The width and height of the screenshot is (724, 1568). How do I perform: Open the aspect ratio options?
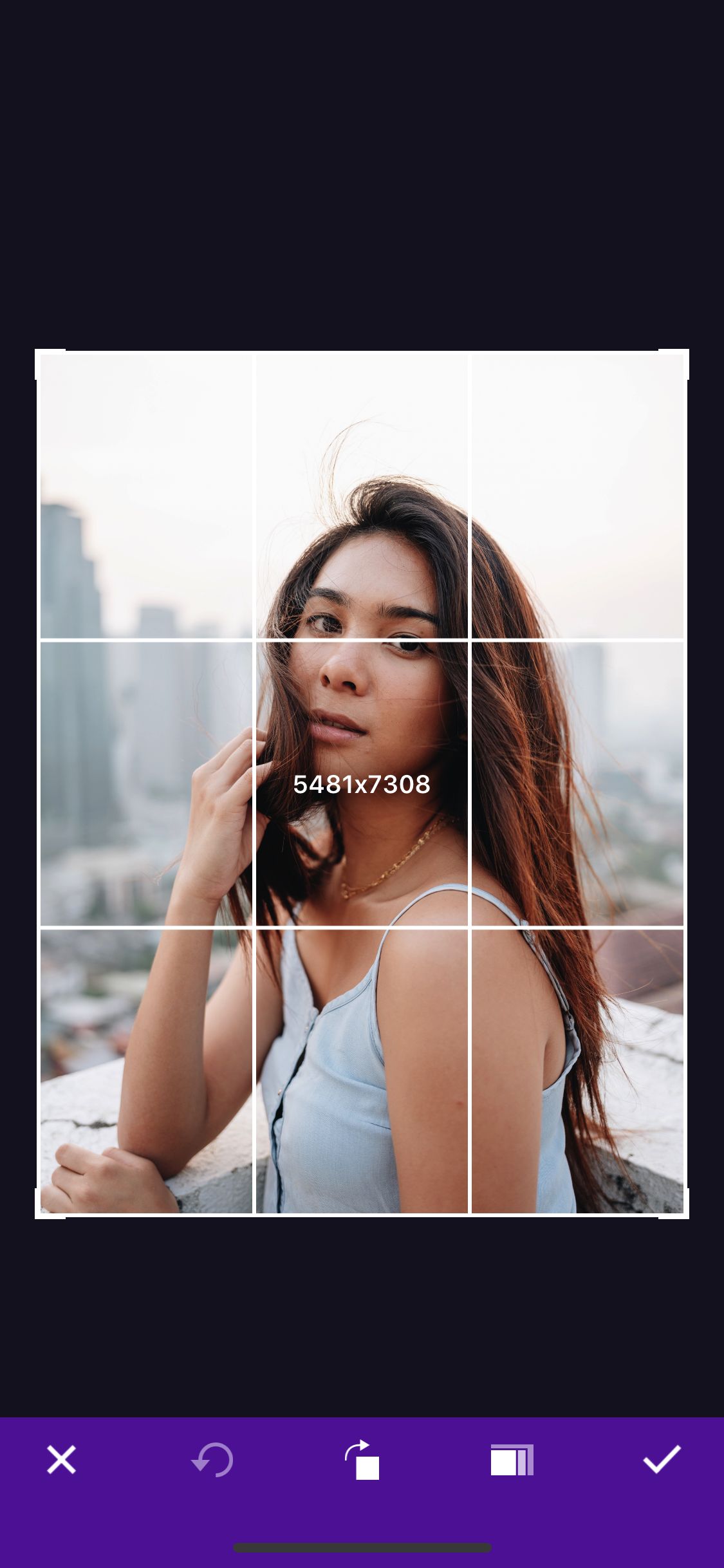512,1459
